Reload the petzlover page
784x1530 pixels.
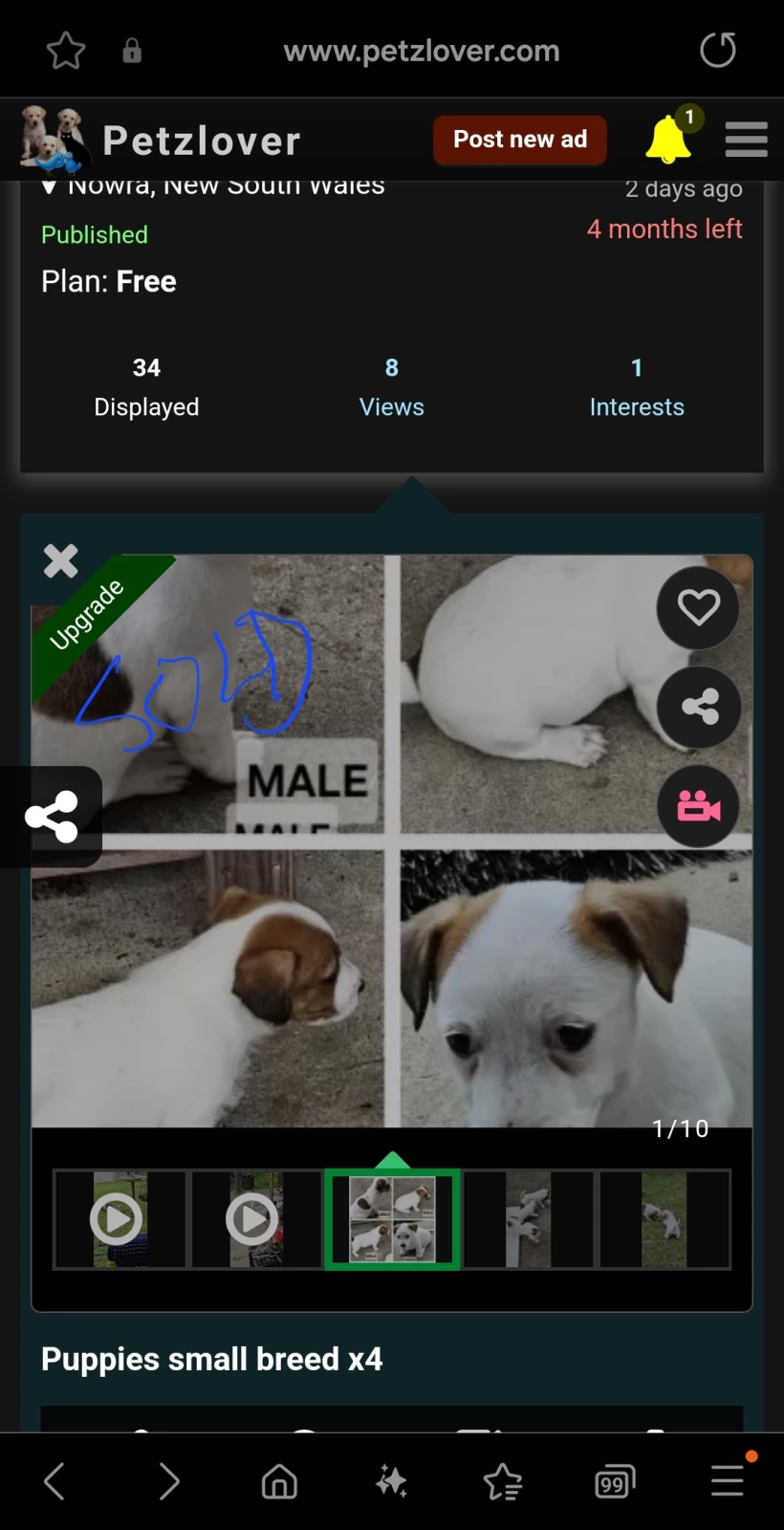point(717,50)
